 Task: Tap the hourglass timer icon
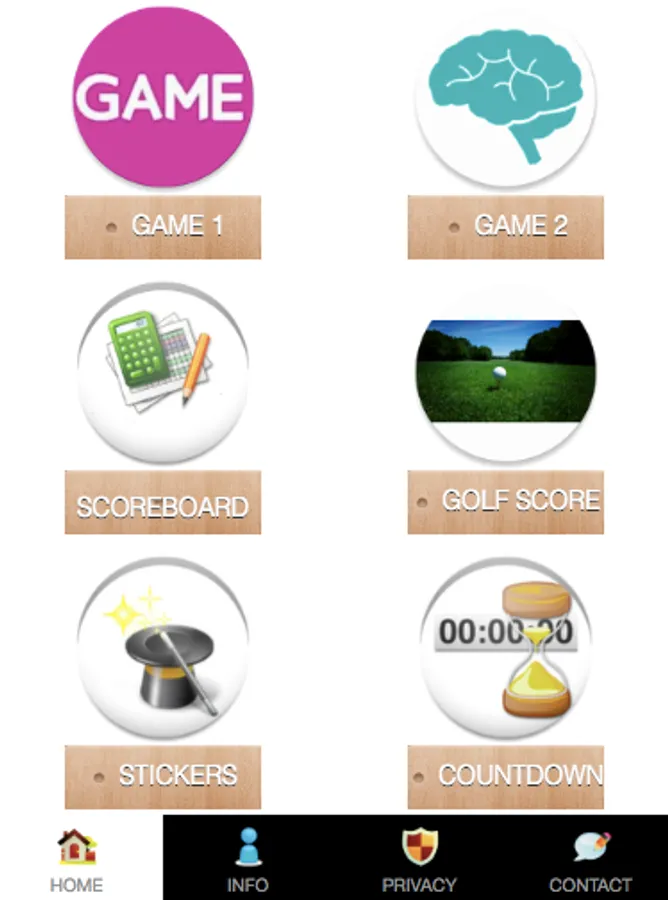click(x=506, y=648)
